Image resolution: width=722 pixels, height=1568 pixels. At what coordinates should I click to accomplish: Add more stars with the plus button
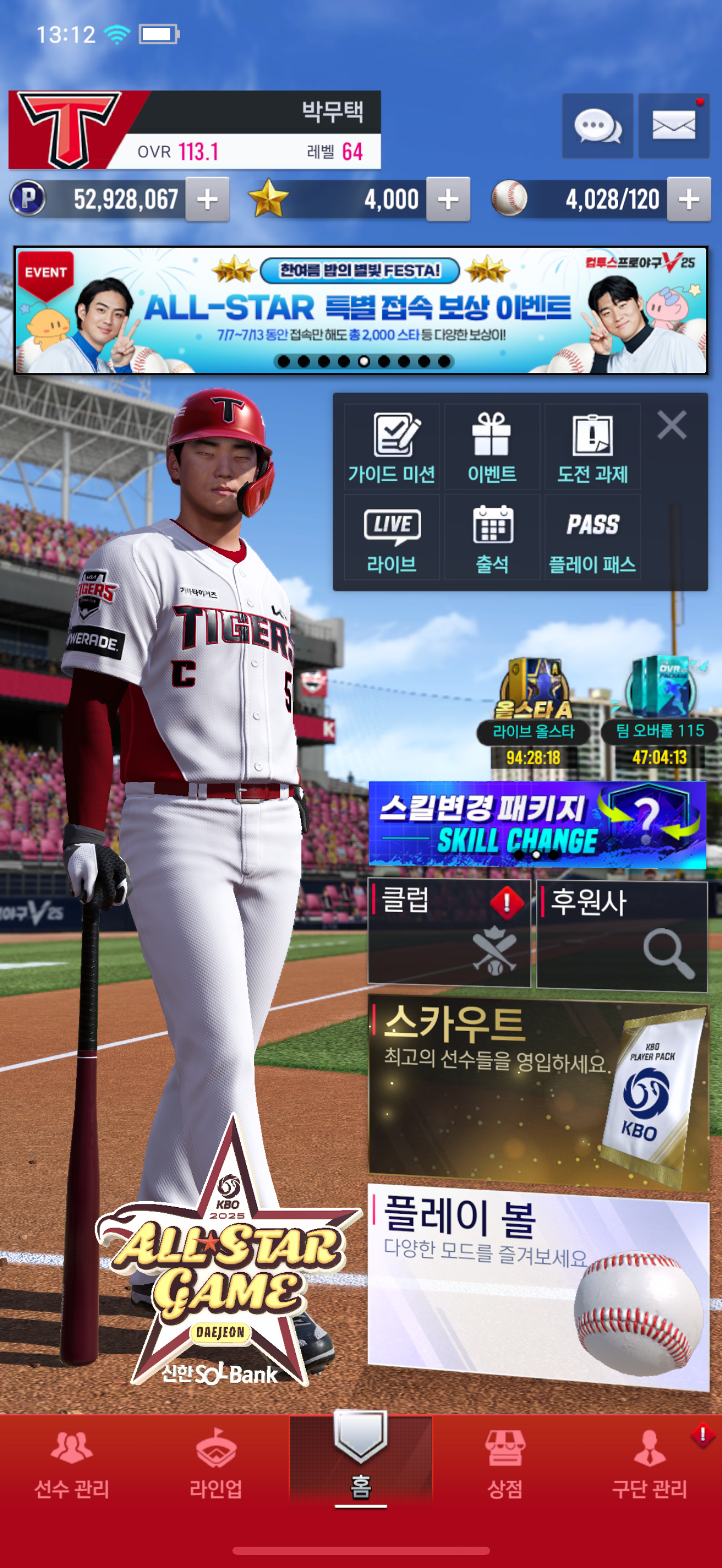pos(448,199)
